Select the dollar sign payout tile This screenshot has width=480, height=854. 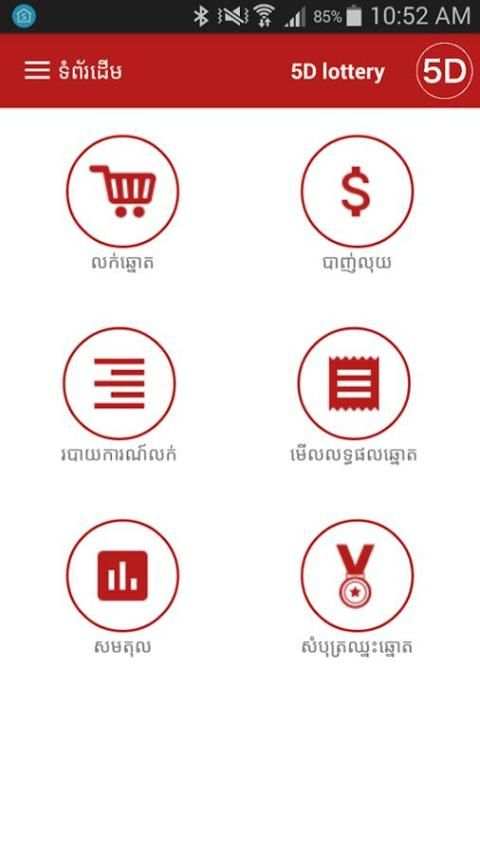357,191
